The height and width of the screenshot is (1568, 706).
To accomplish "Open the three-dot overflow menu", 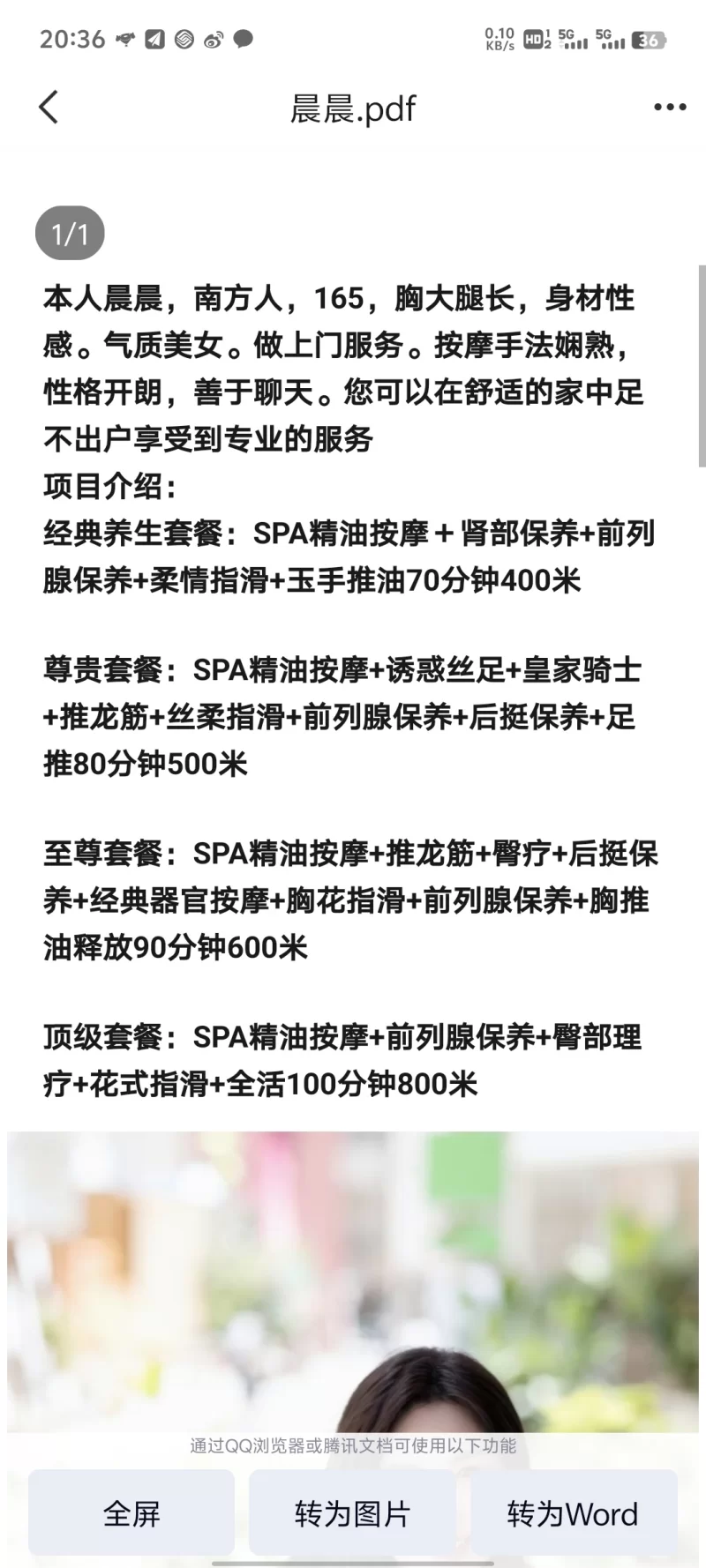I will (x=670, y=108).
